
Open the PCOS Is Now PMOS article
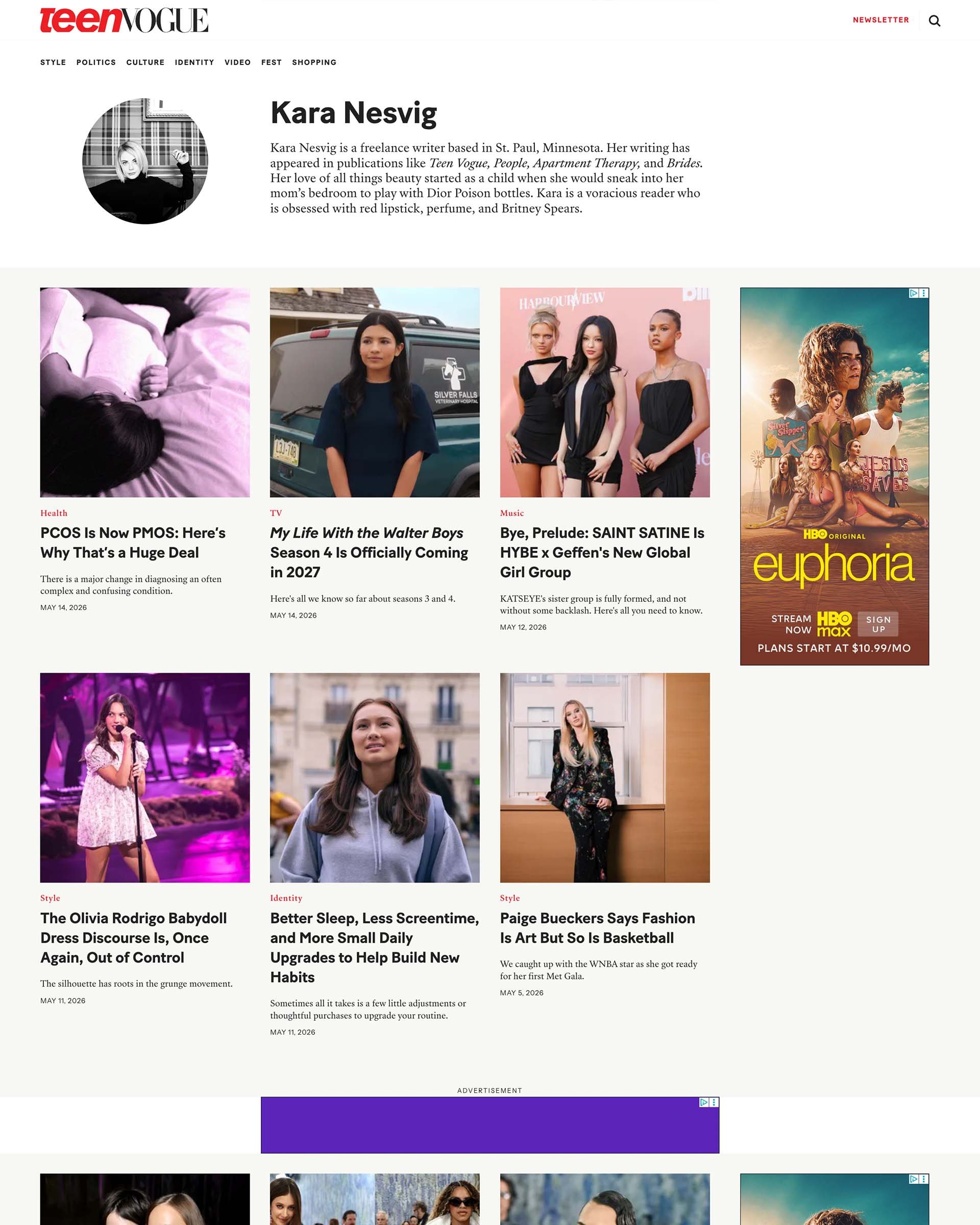(133, 543)
